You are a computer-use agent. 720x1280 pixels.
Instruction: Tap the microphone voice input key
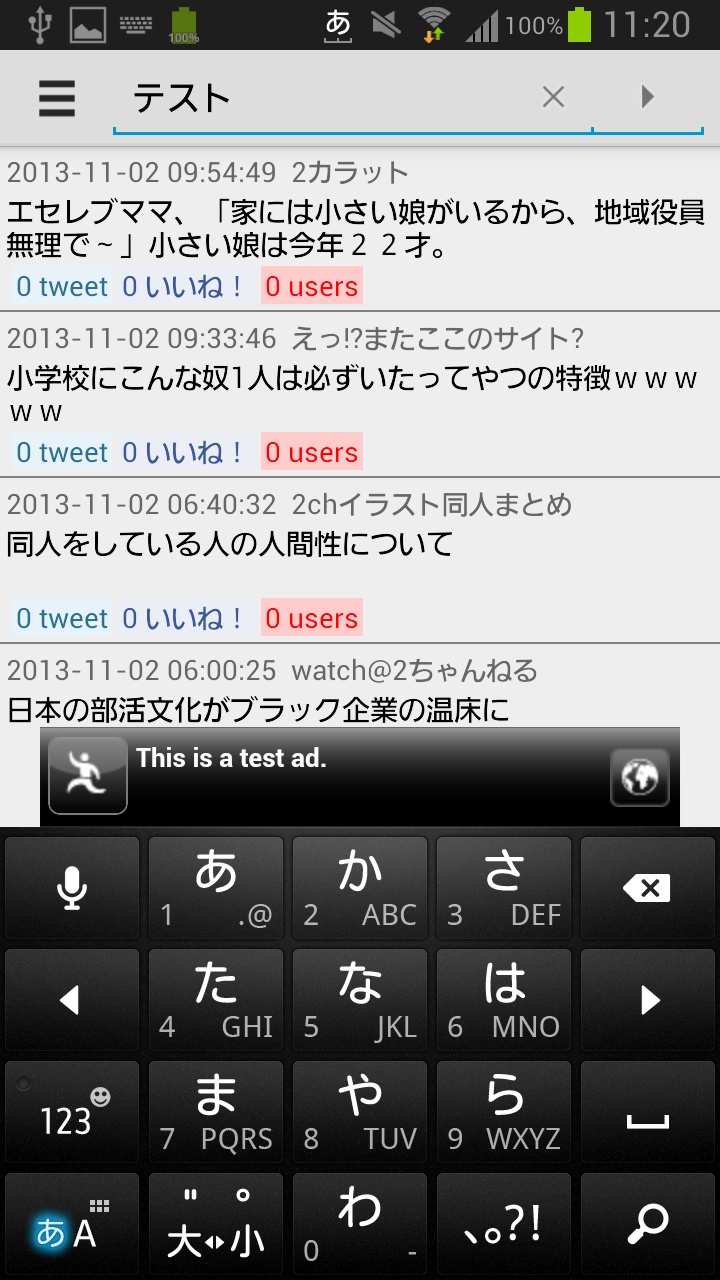71,887
